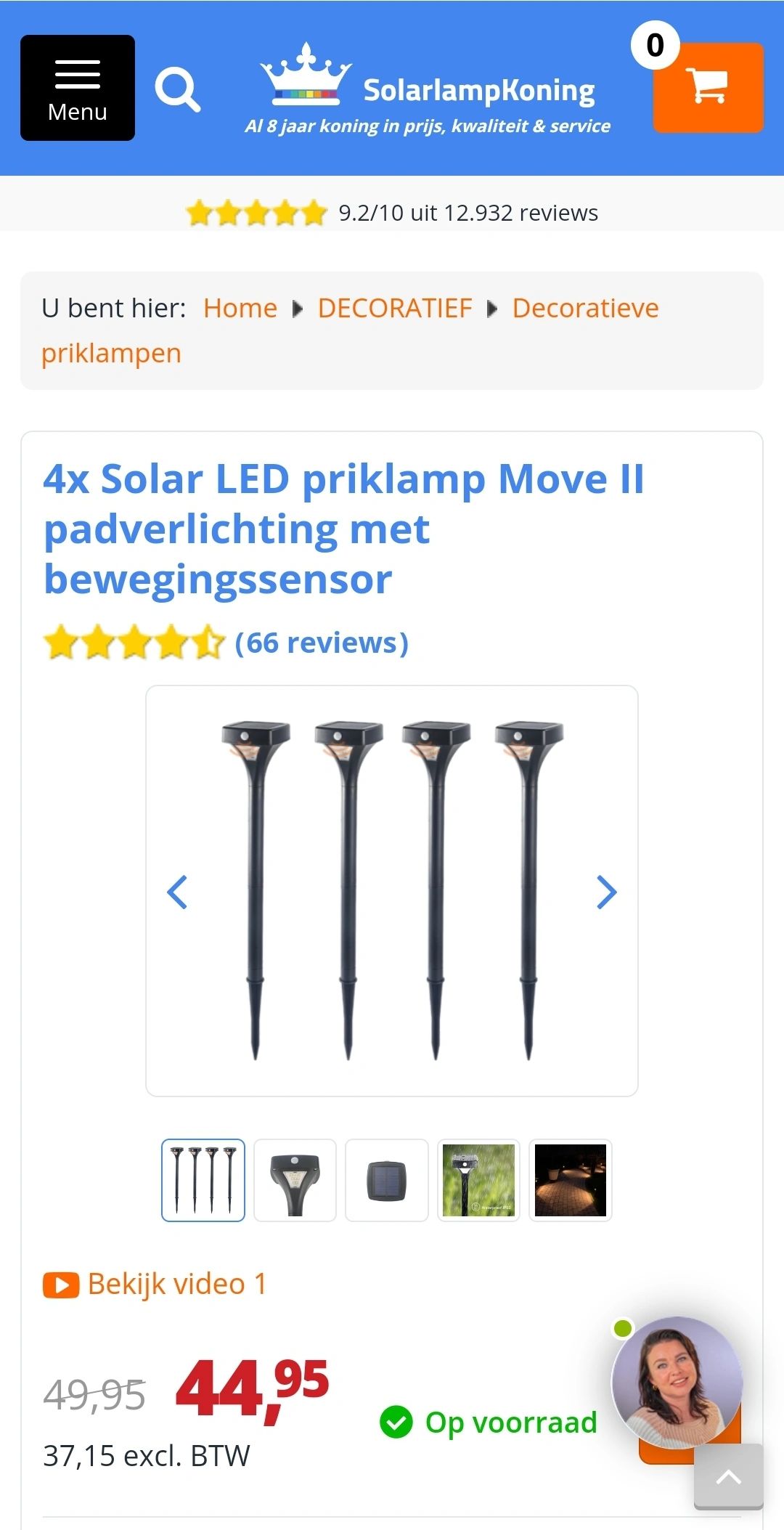Viewport: 784px width, 1530px height.
Task: Click the YouTube play icon next to Bekijk video
Action: (x=61, y=1283)
